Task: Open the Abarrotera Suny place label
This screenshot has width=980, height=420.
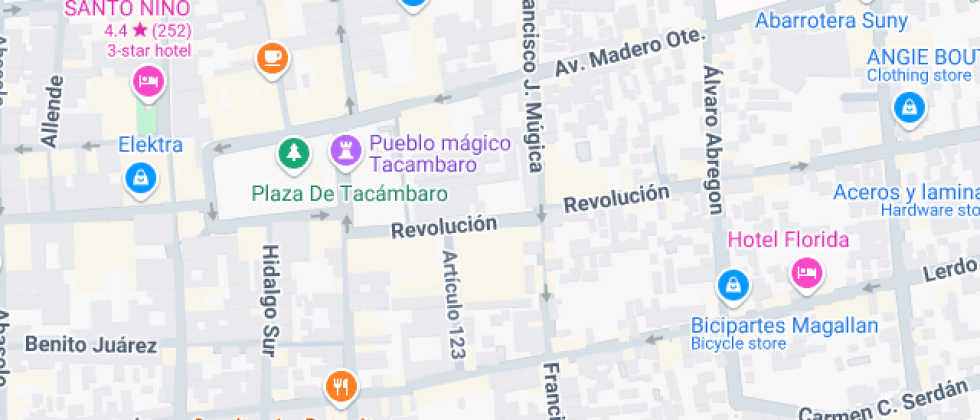Action: 831,21
